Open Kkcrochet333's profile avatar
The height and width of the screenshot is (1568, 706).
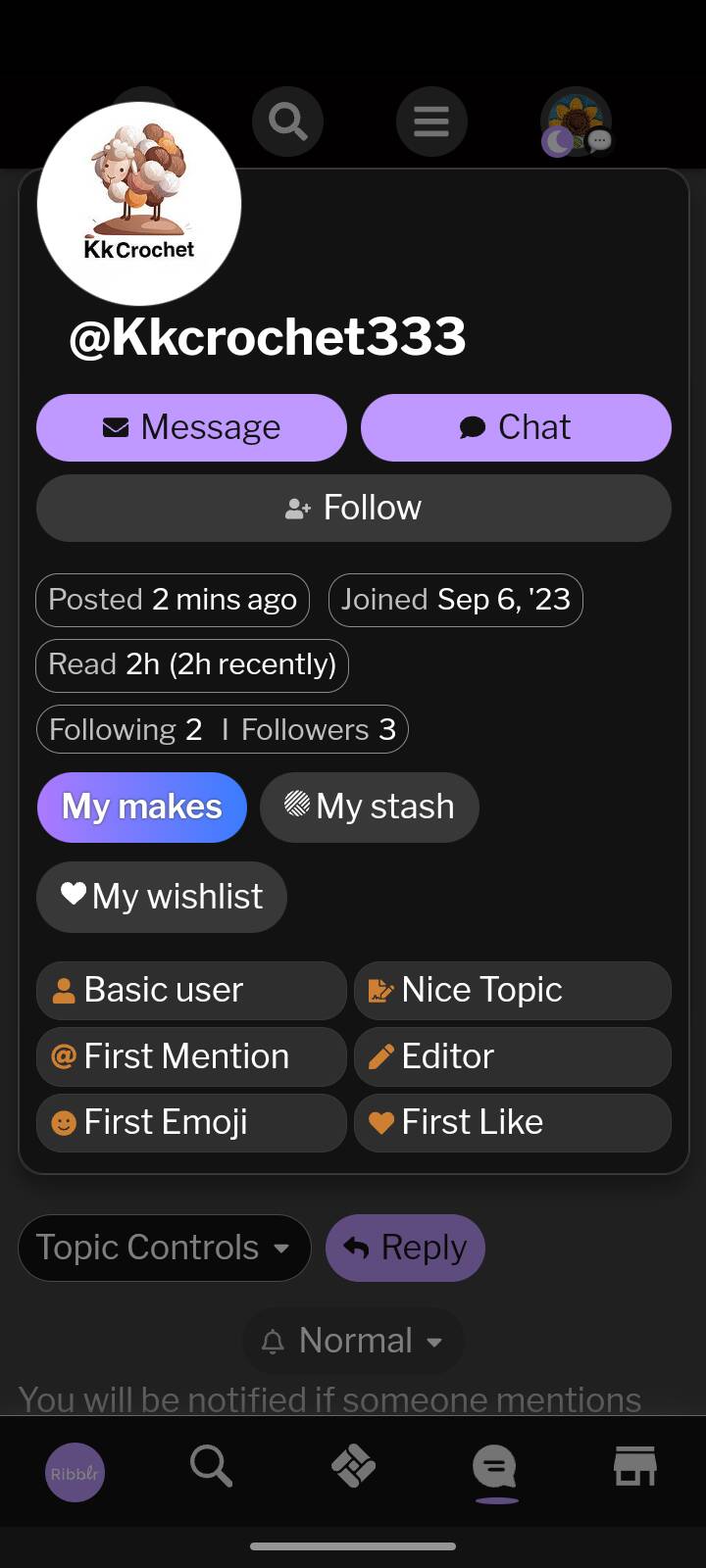tap(139, 204)
